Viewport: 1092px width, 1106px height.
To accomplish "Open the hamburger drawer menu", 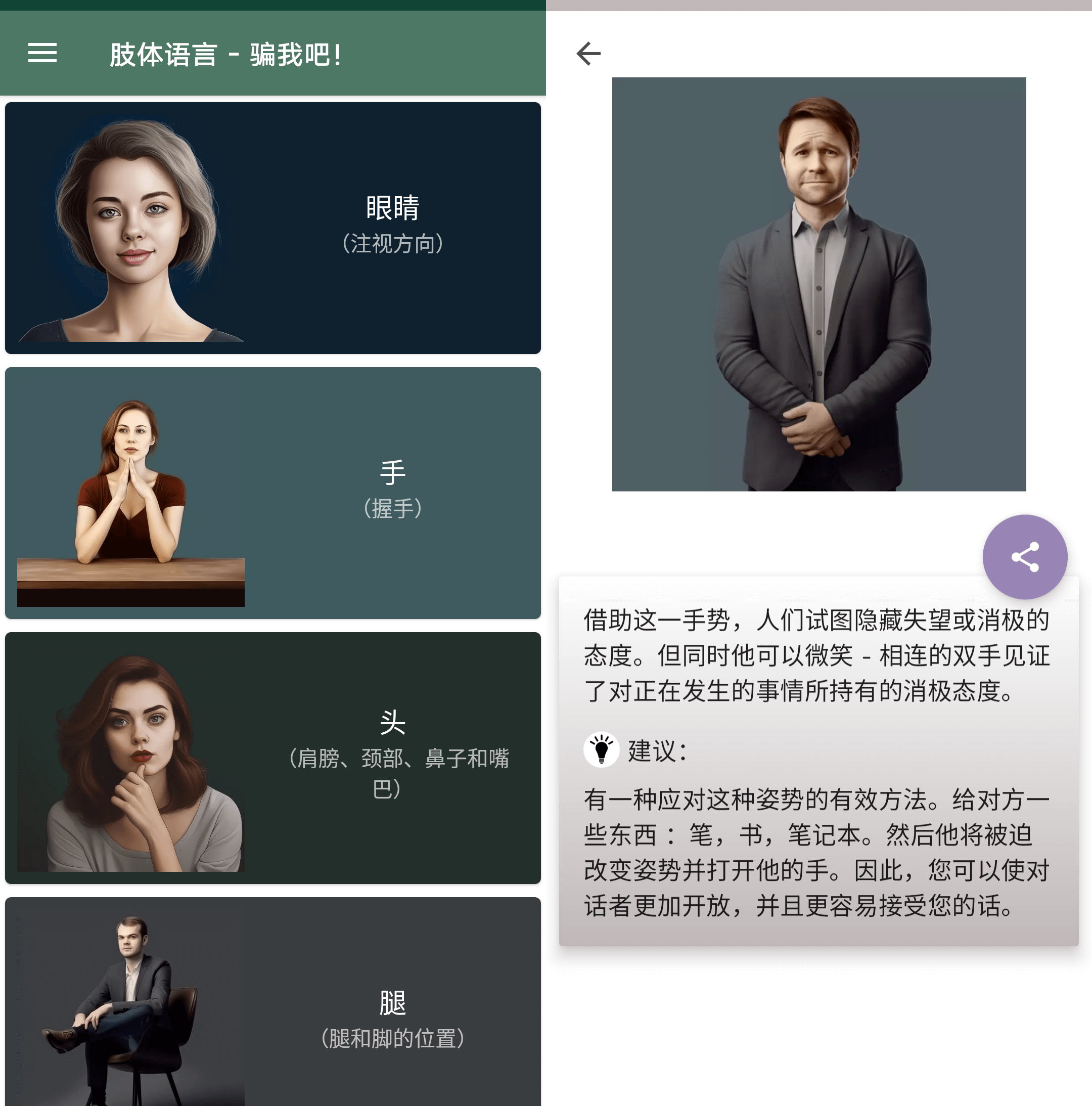I will [42, 53].
